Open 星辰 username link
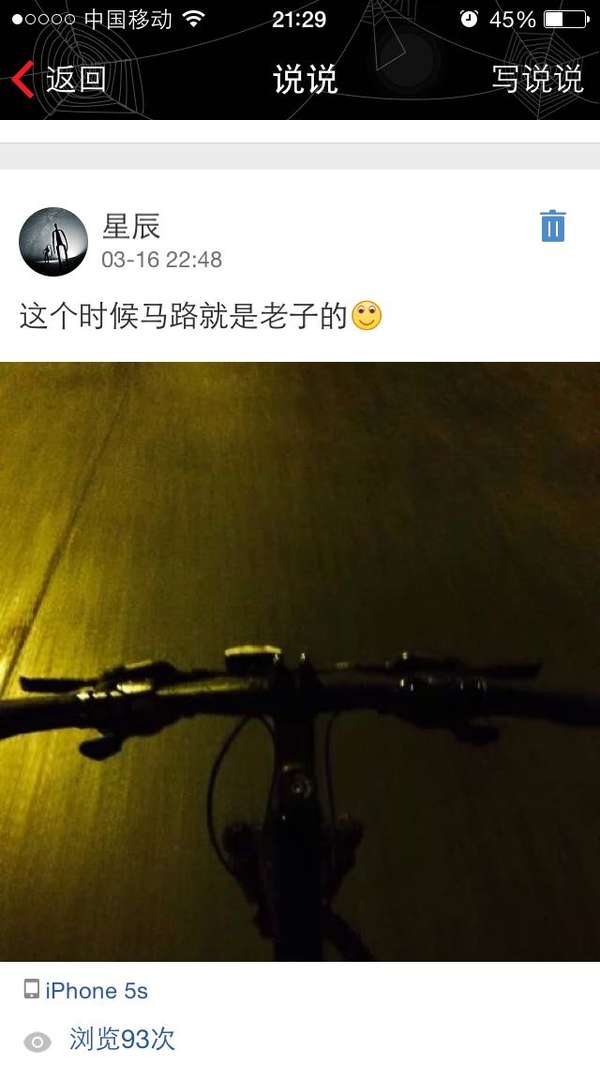The image size is (600, 1065). (131, 227)
